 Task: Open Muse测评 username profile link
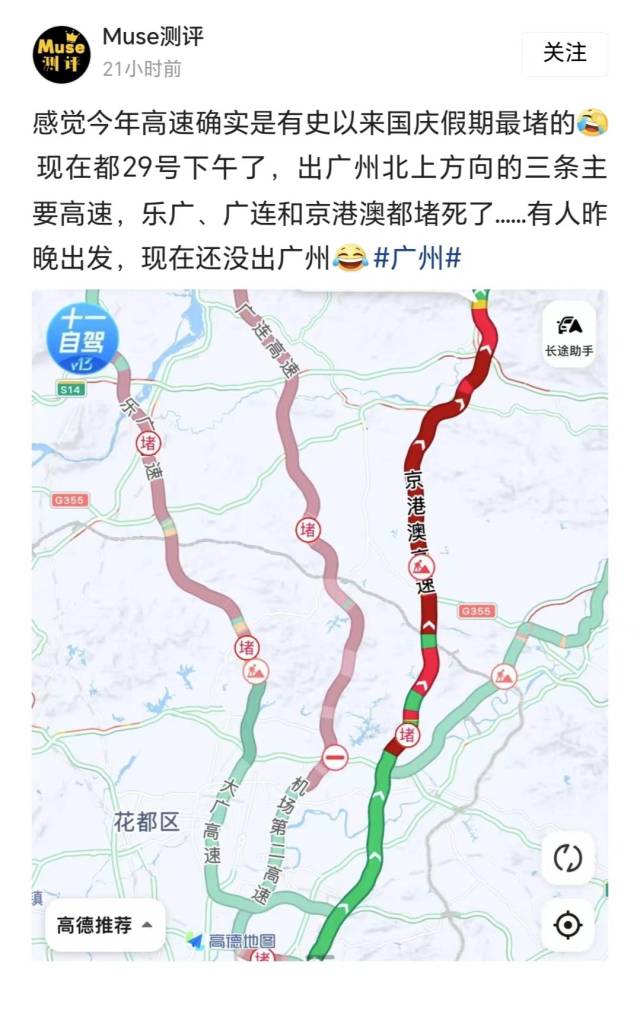coord(153,38)
